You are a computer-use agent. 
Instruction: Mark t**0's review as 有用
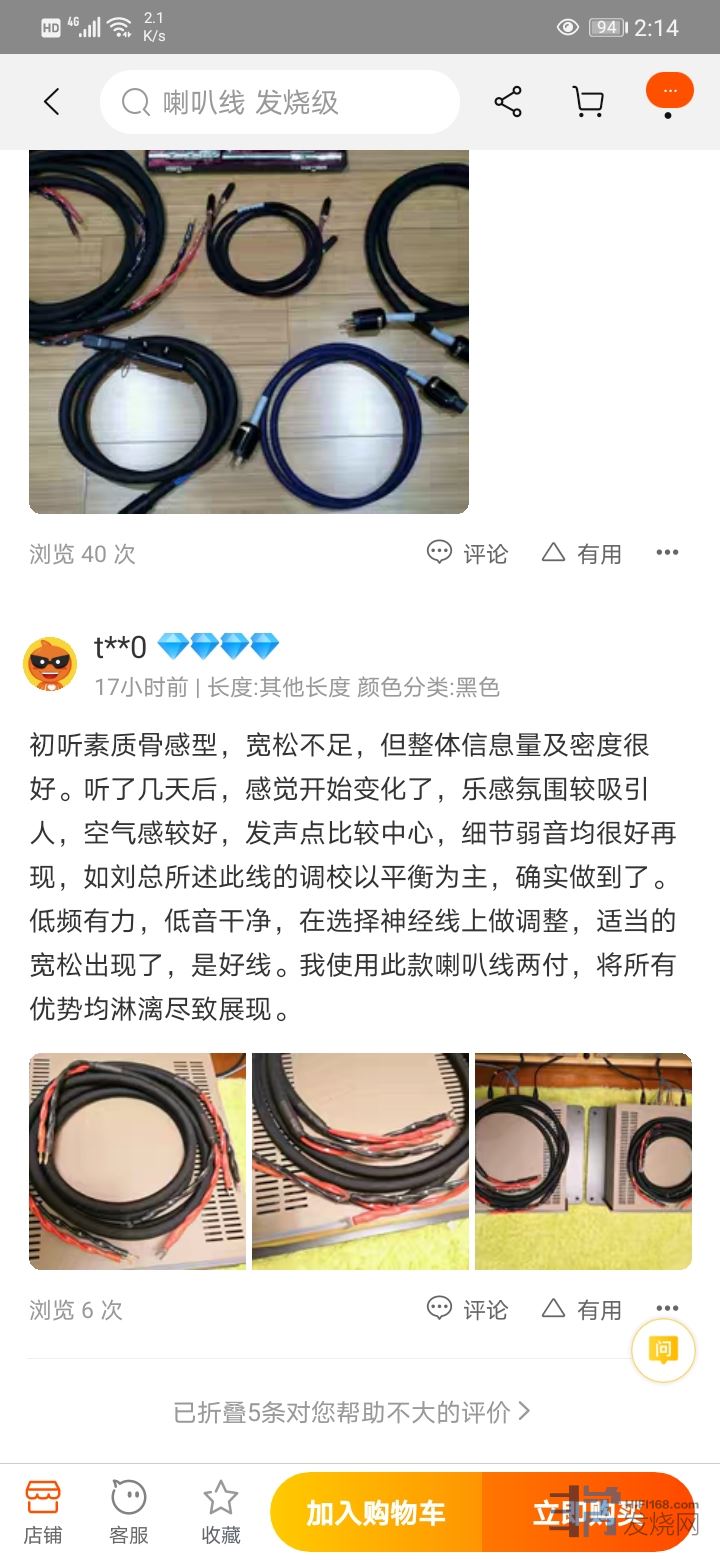click(x=582, y=1309)
